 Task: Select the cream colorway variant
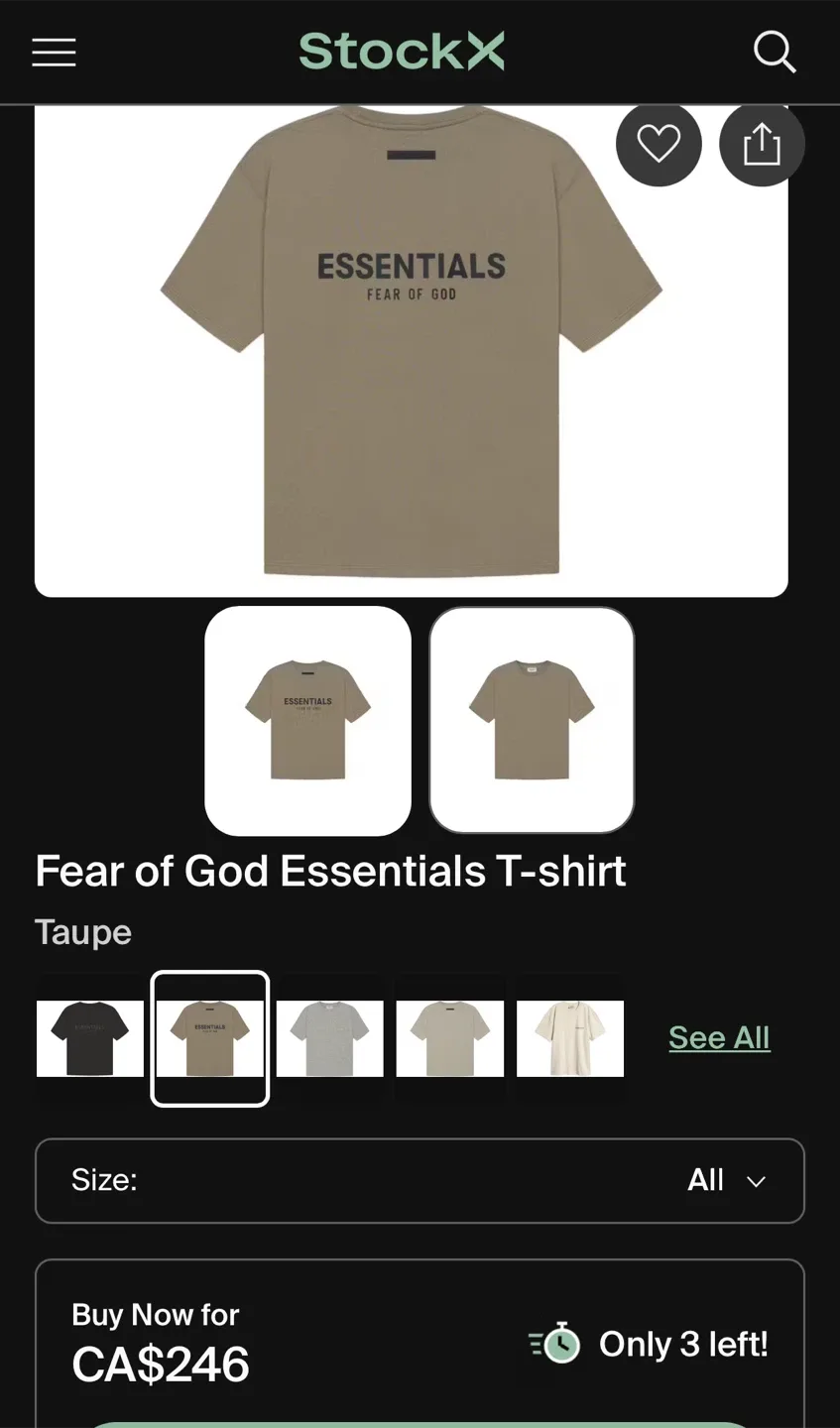(x=569, y=1038)
